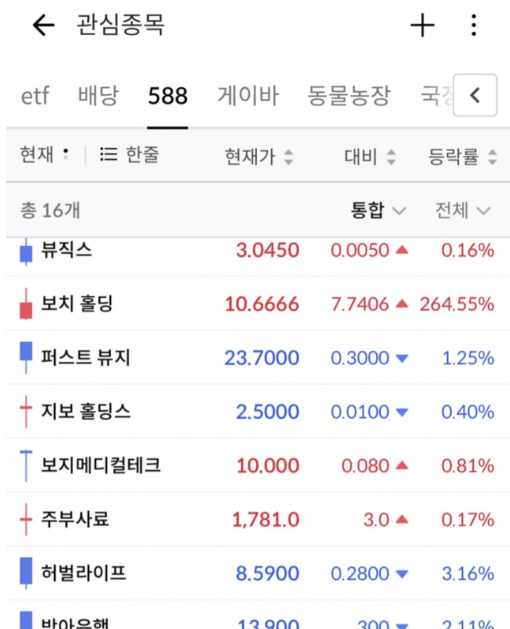Add a new watchlist item with plus
The image size is (510, 629).
[422, 25]
